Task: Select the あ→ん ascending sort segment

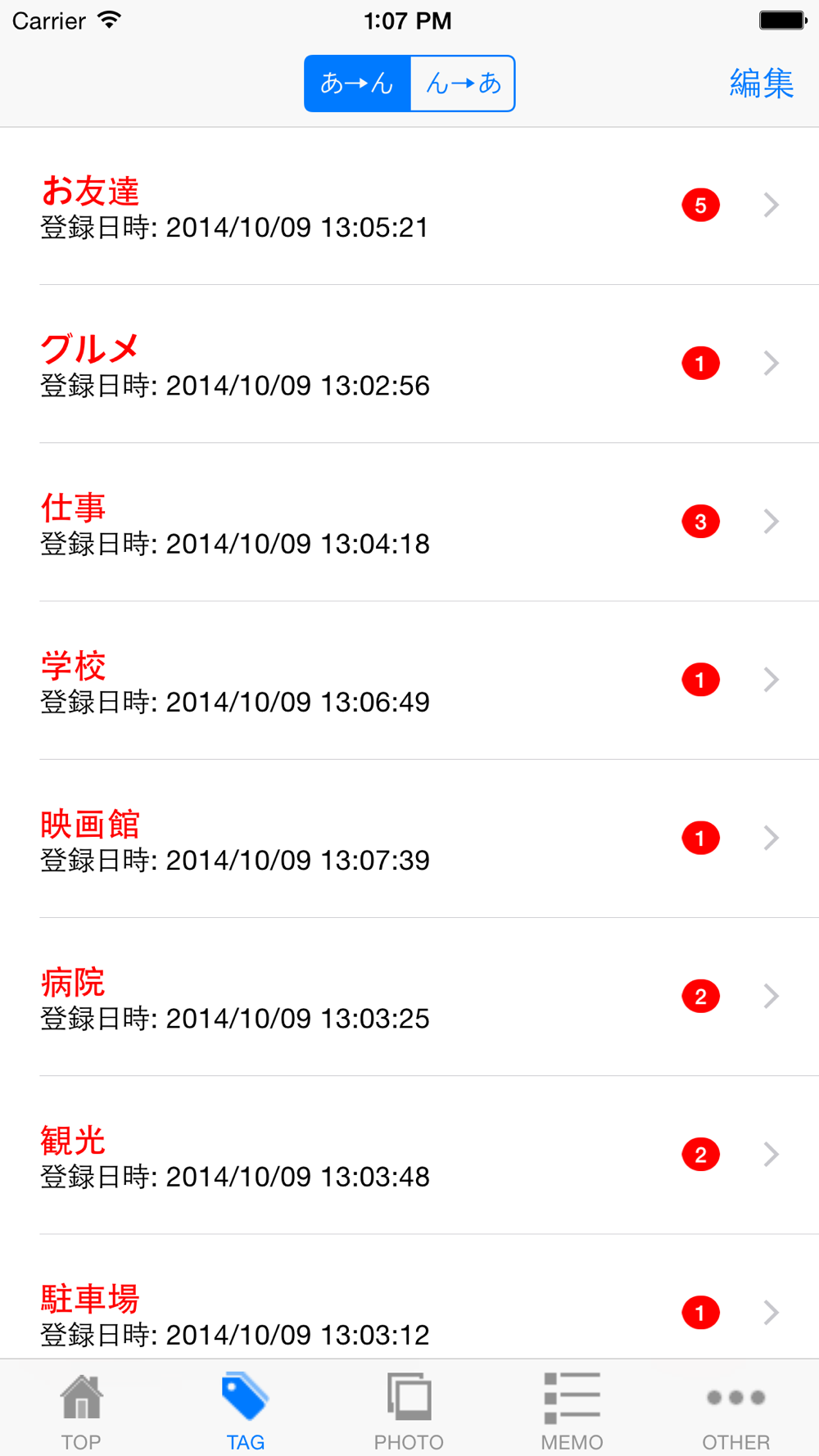Action: click(x=357, y=84)
